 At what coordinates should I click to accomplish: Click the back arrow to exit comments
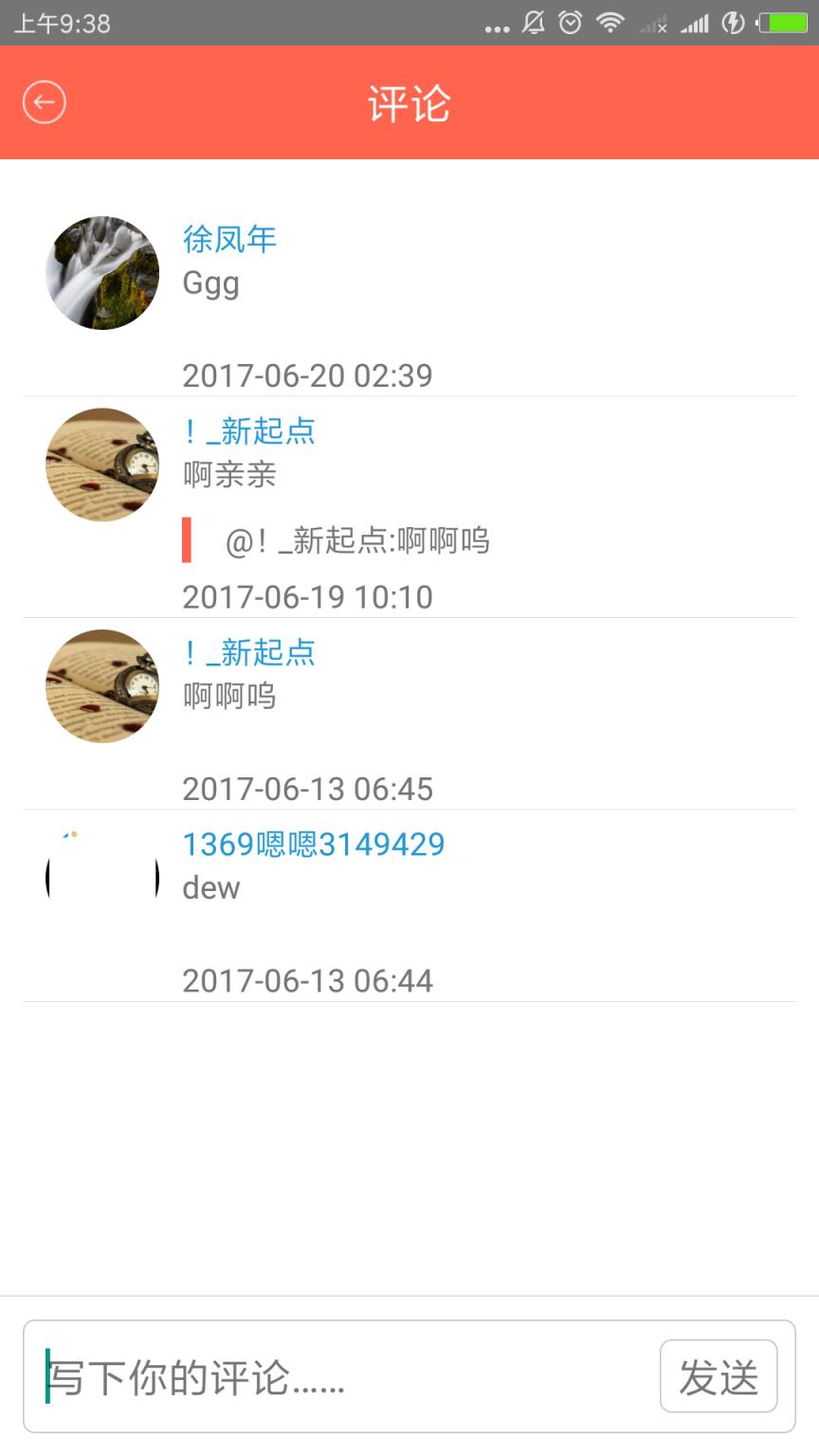click(43, 100)
